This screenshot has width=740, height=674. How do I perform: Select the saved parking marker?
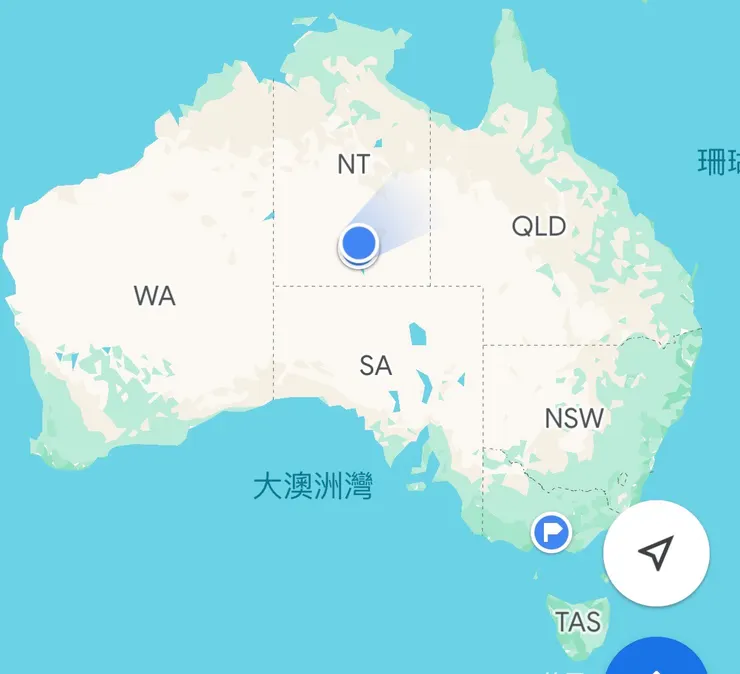(x=550, y=532)
